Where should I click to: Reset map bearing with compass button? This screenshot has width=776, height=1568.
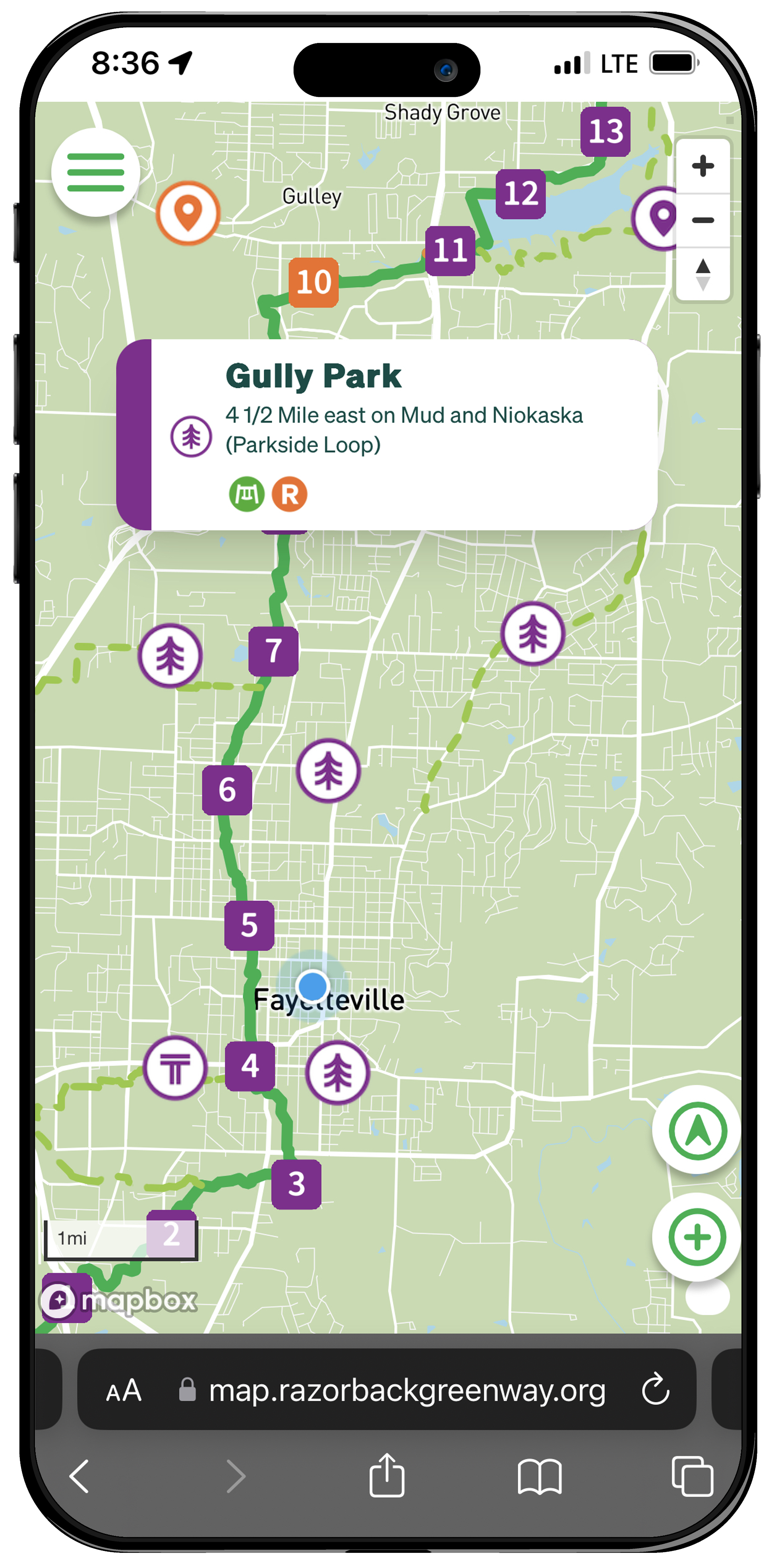702,274
